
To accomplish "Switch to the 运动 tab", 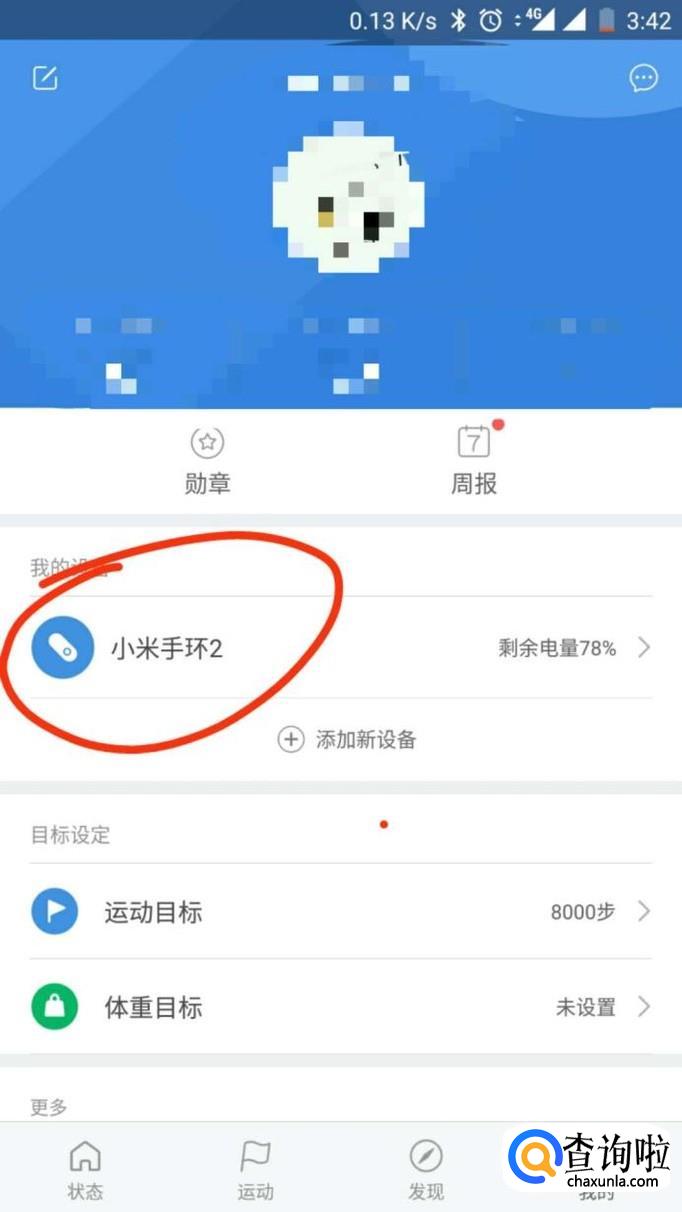I will tap(255, 1170).
